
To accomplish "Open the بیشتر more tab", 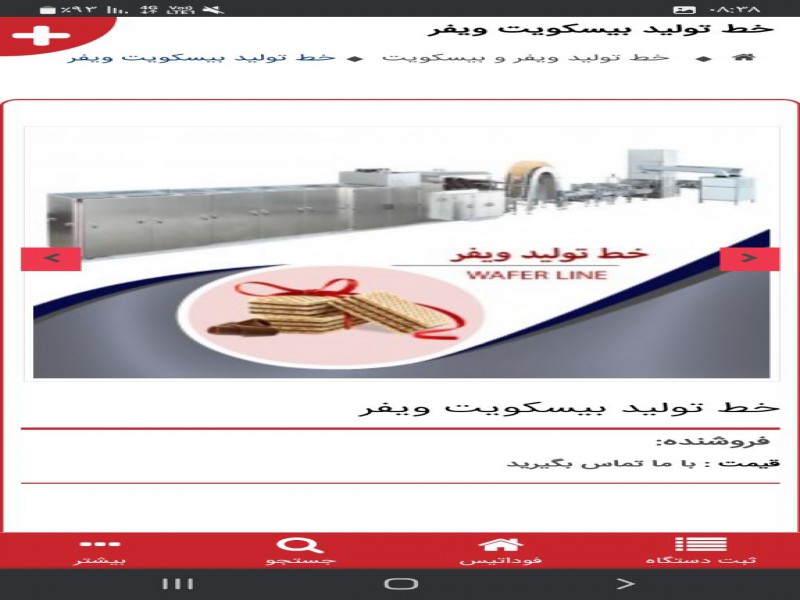I will [100, 550].
